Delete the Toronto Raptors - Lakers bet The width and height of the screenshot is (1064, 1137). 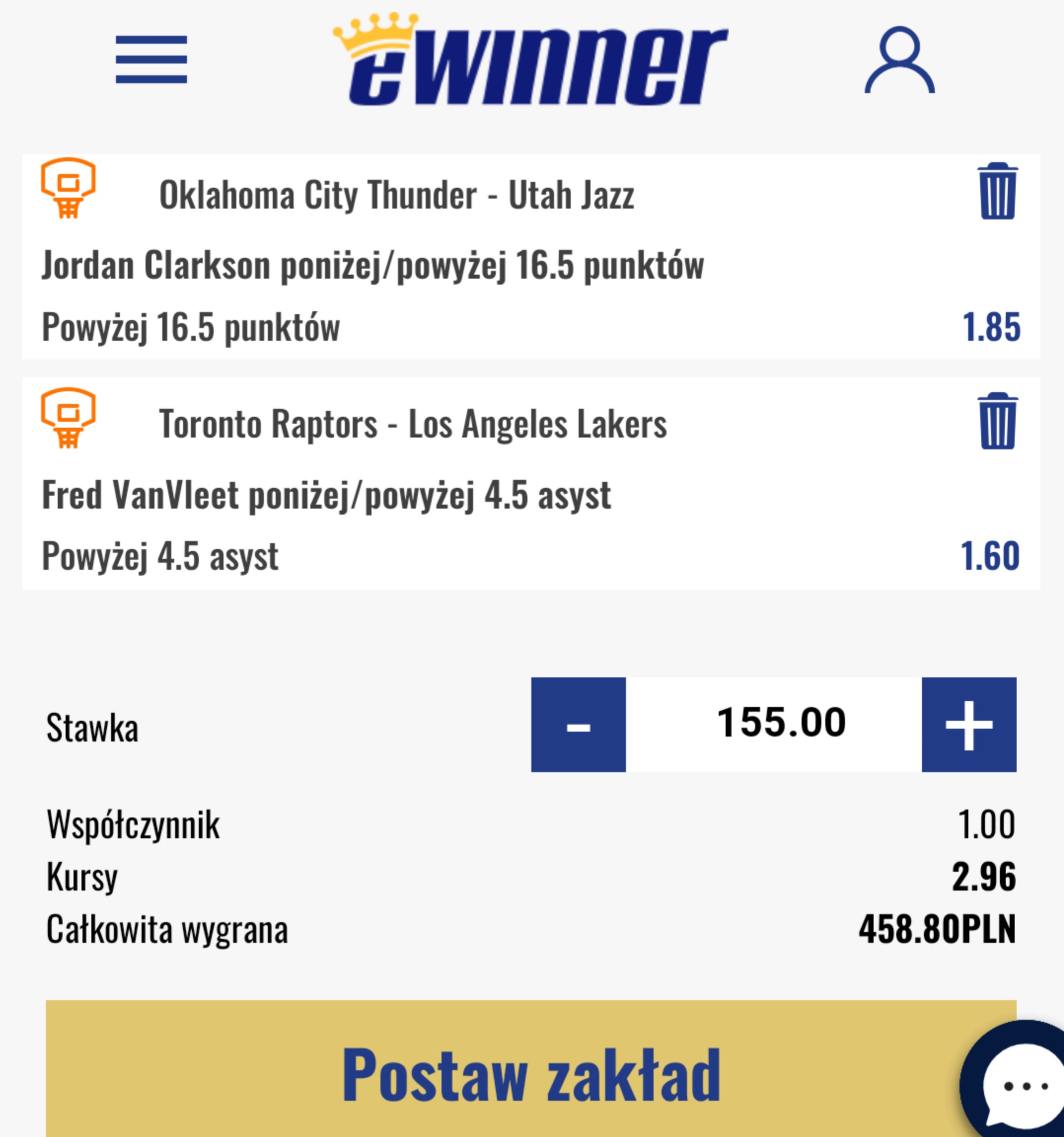click(x=997, y=421)
